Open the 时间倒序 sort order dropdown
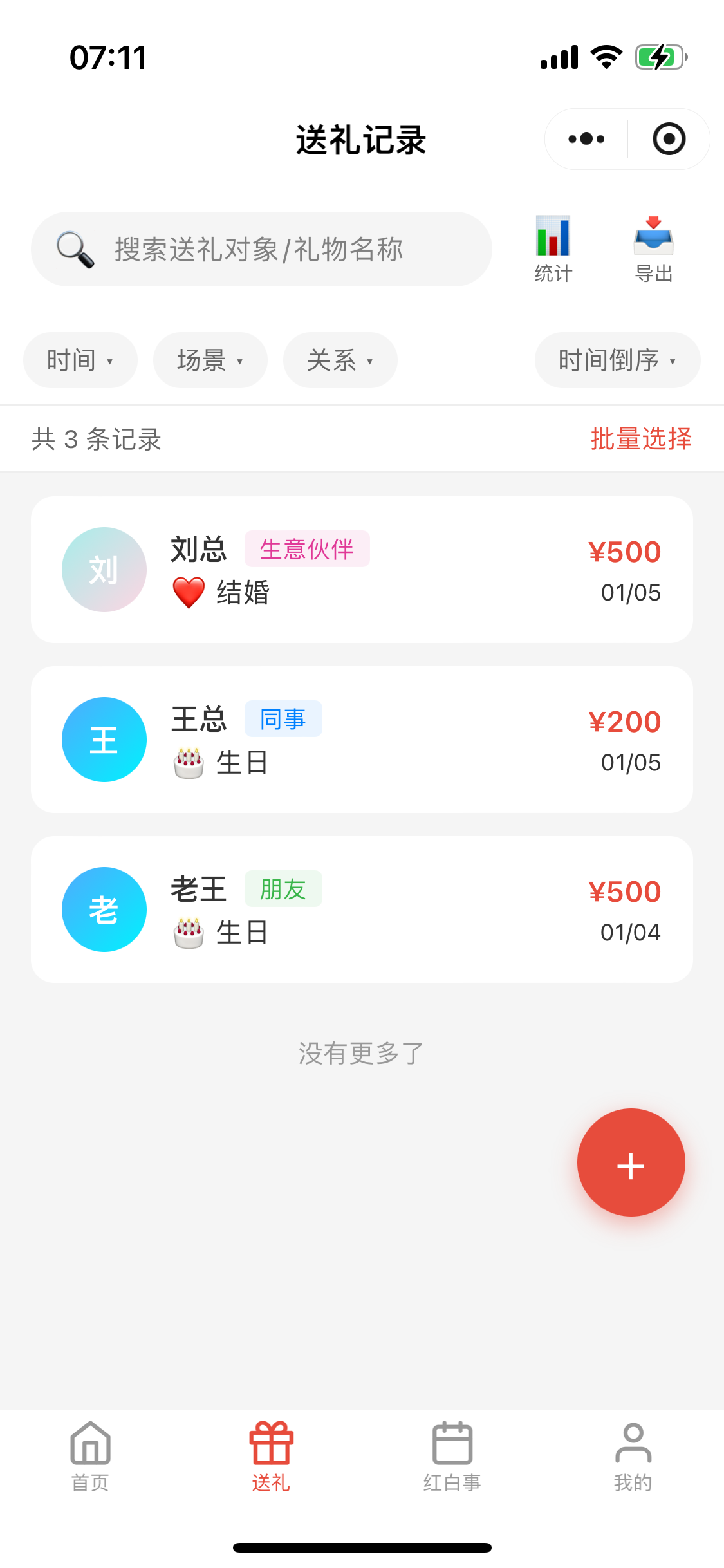This screenshot has height=1568, width=724. (x=616, y=360)
